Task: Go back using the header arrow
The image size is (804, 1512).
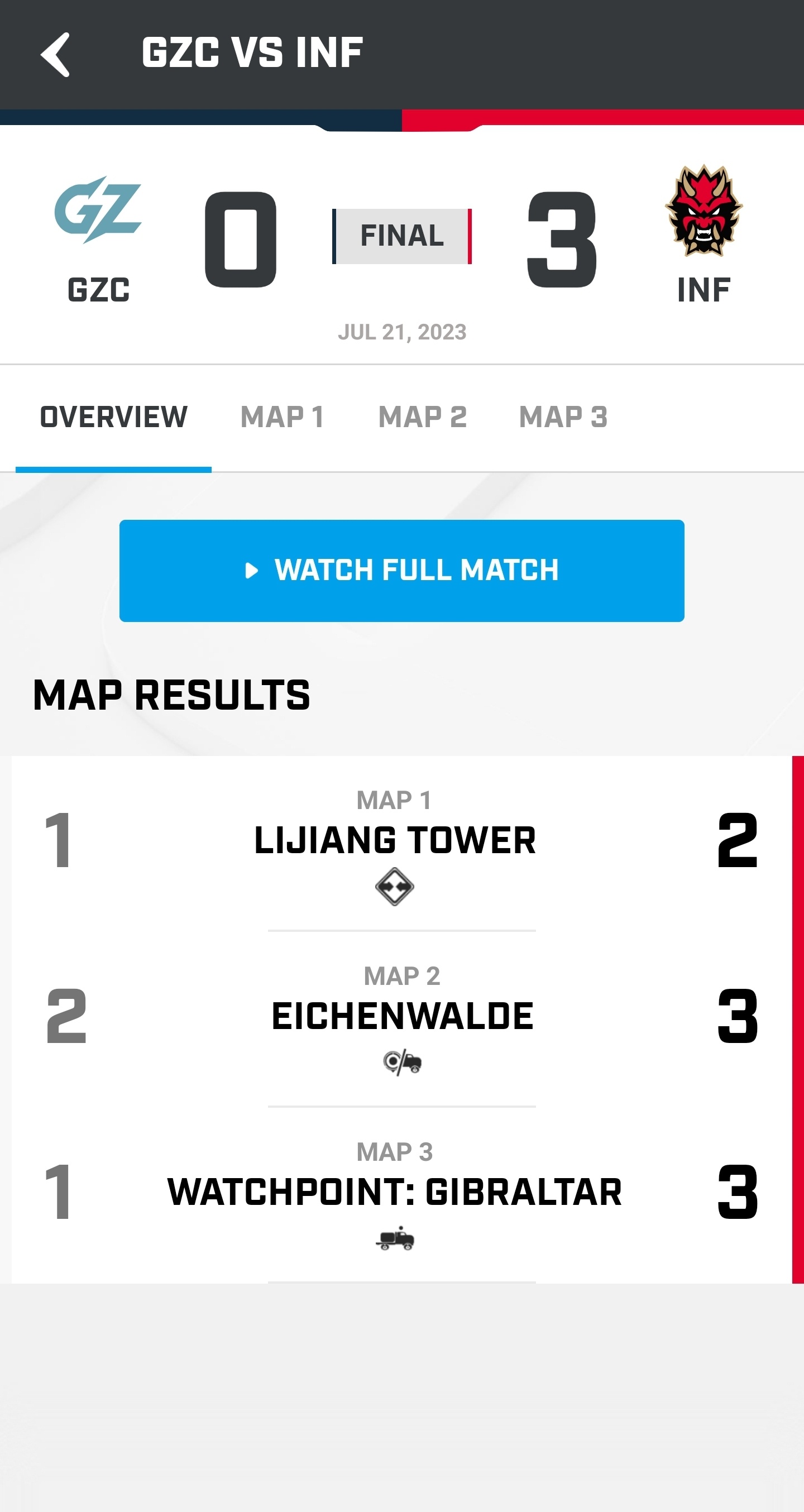Action: tap(55, 54)
